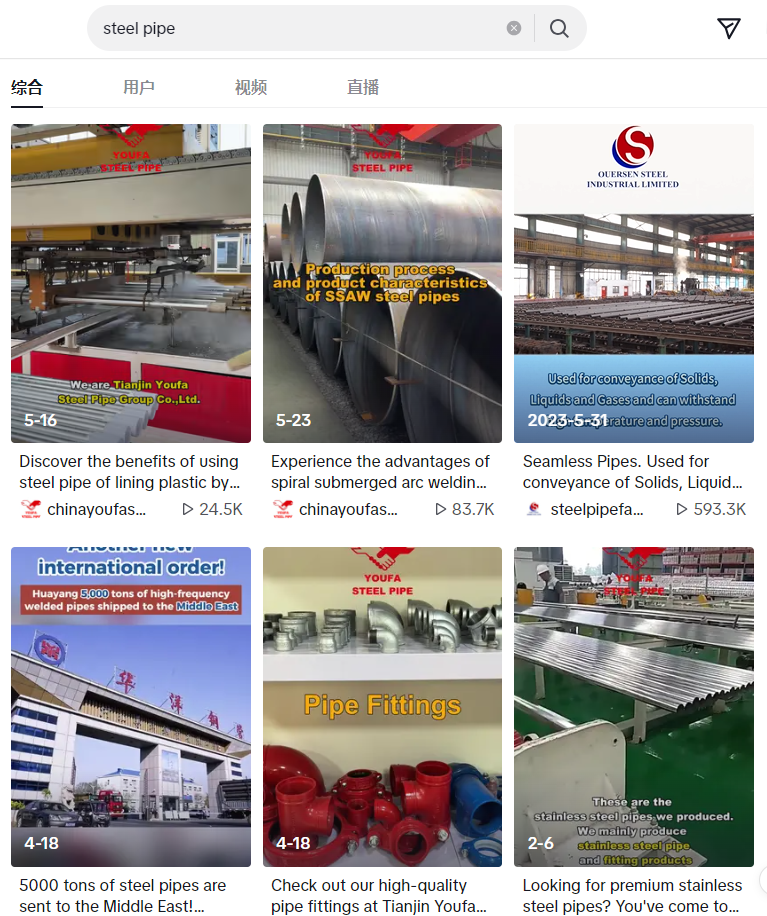This screenshot has height=916, width=767.
Task: Open the premium stainless steel pipes video
Action: point(634,706)
